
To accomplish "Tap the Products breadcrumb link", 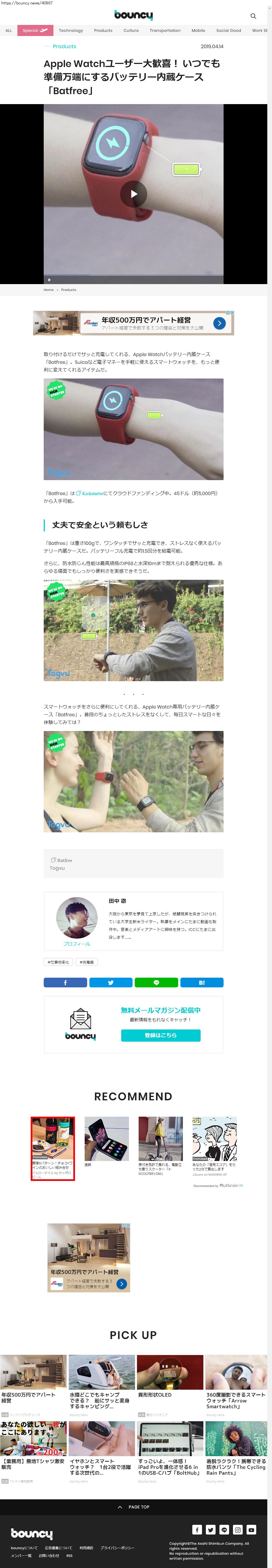I will tap(69, 290).
